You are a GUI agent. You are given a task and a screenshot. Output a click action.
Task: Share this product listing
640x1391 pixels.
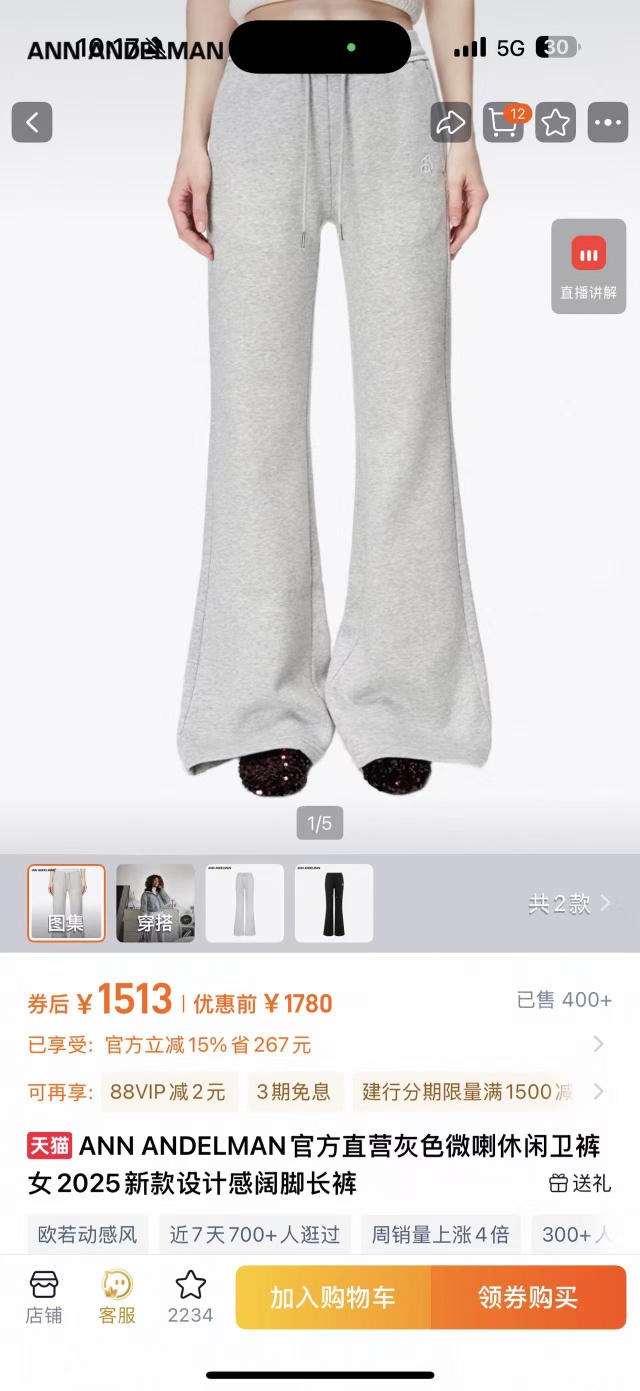[451, 123]
